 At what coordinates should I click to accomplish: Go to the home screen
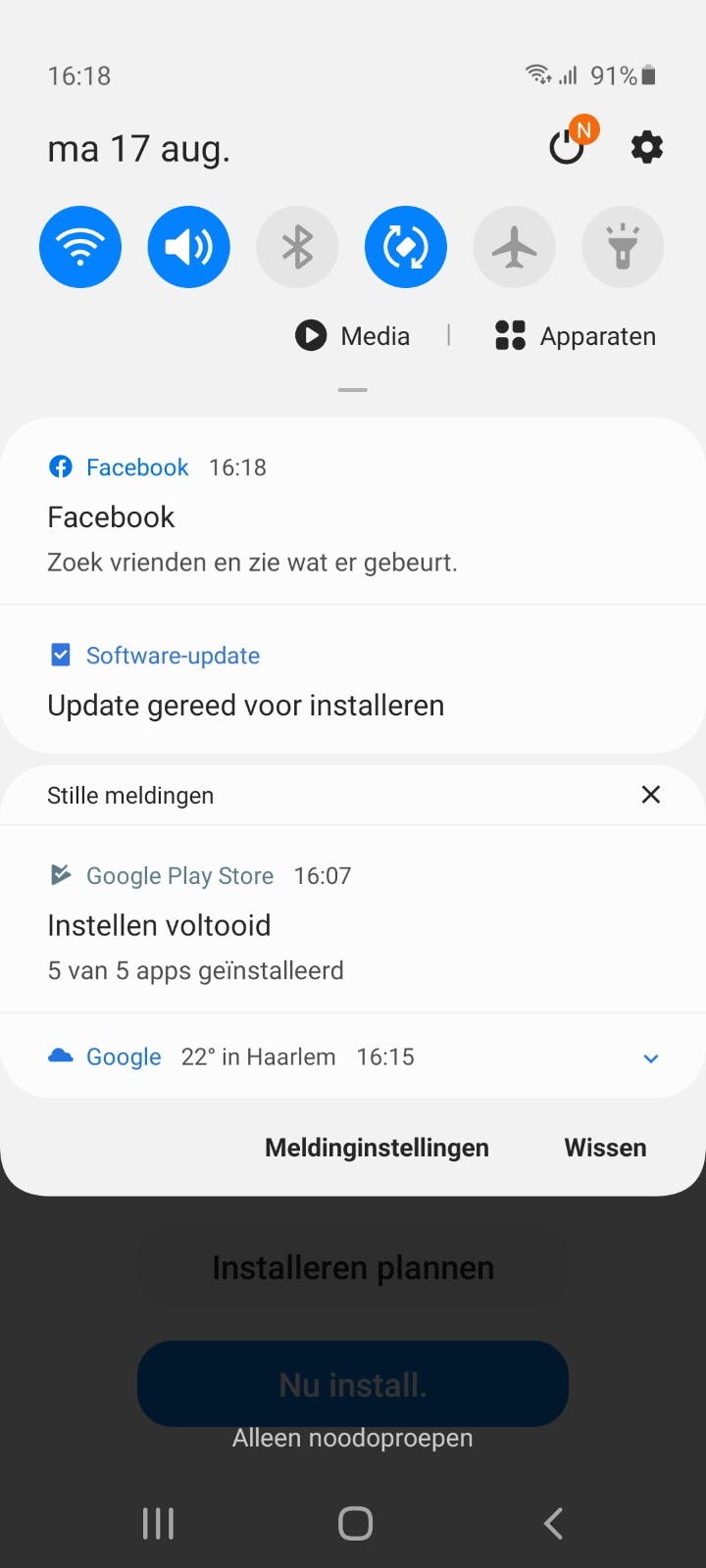tap(355, 1523)
